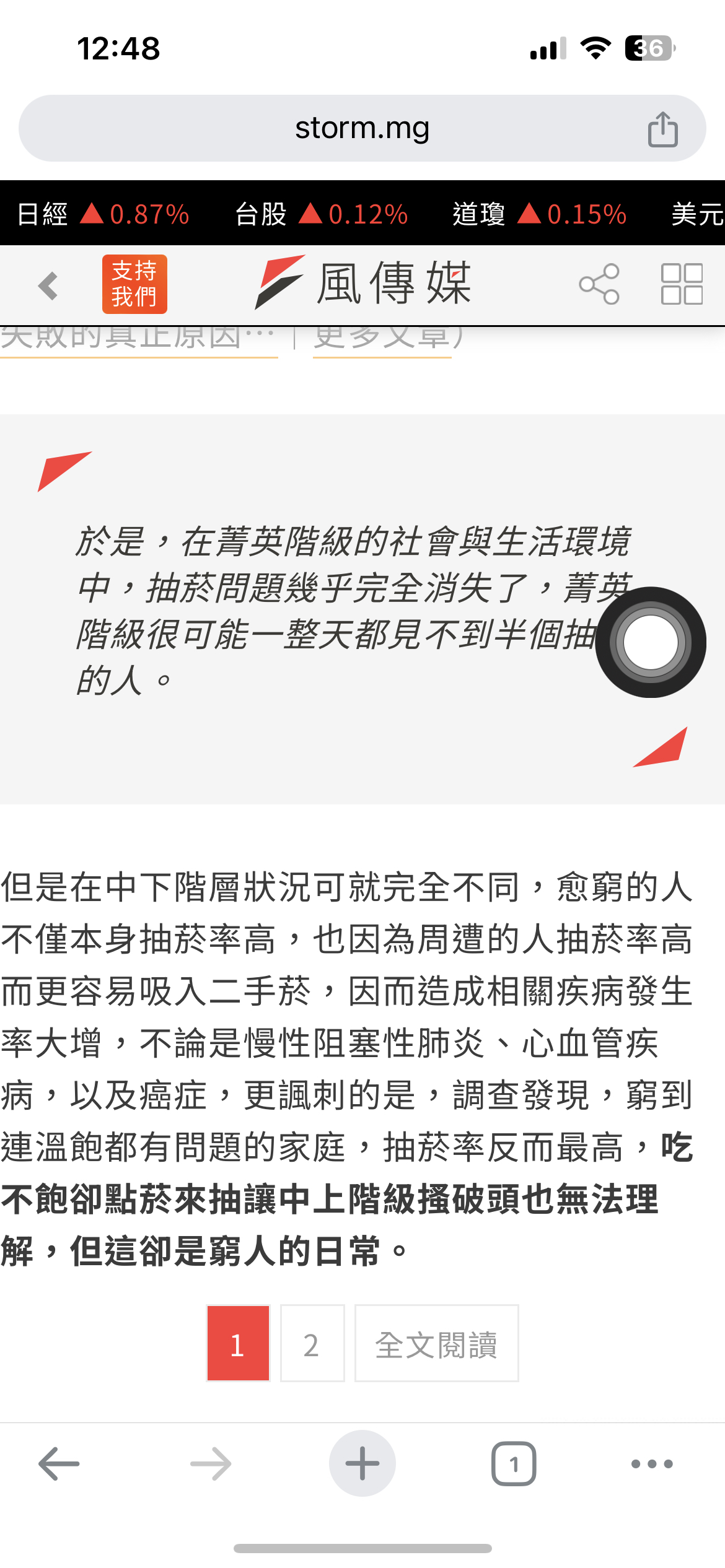View open tabs switcher
The width and height of the screenshot is (725, 1568).
point(514,1464)
